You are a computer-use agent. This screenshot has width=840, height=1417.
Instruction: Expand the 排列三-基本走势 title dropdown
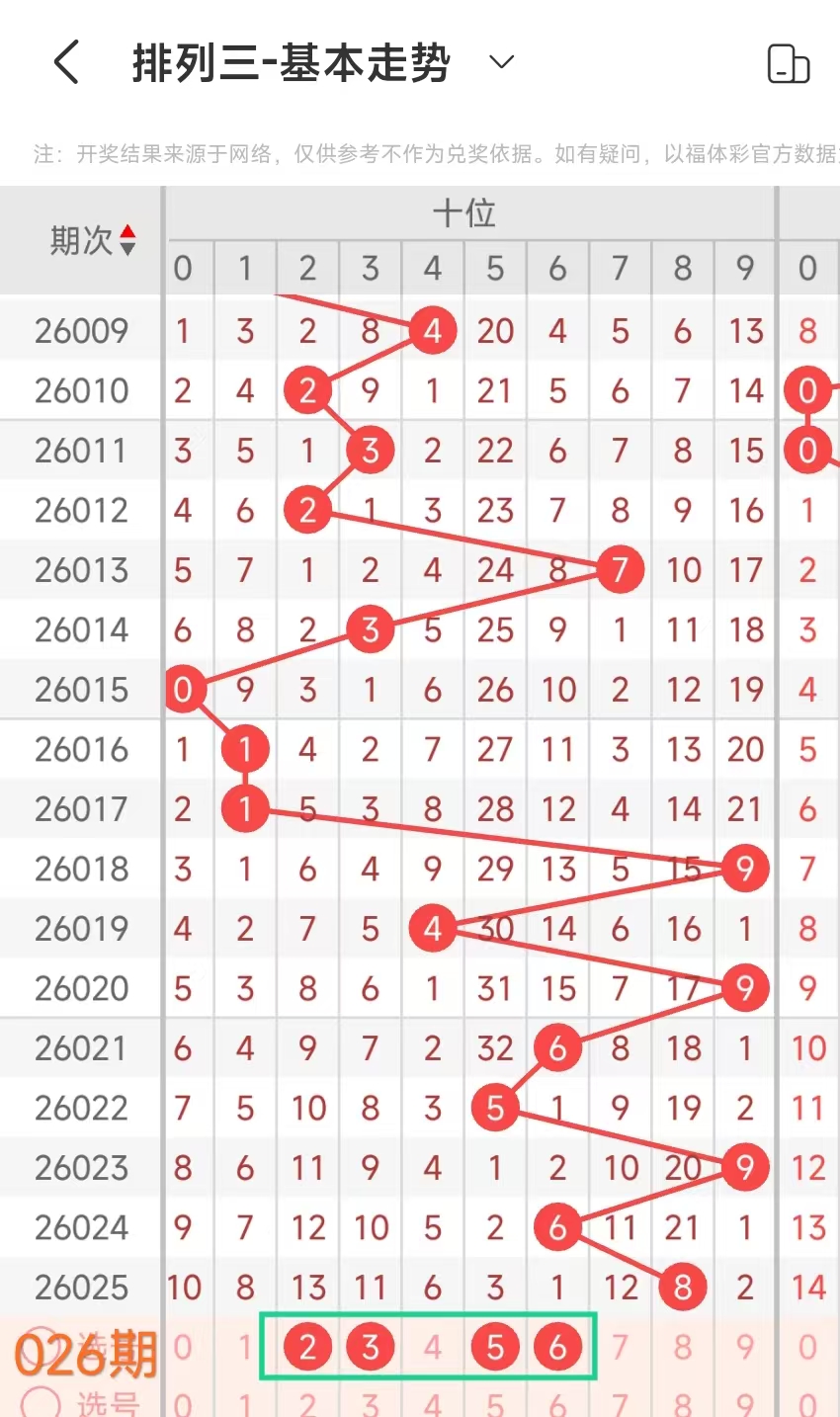502,62
